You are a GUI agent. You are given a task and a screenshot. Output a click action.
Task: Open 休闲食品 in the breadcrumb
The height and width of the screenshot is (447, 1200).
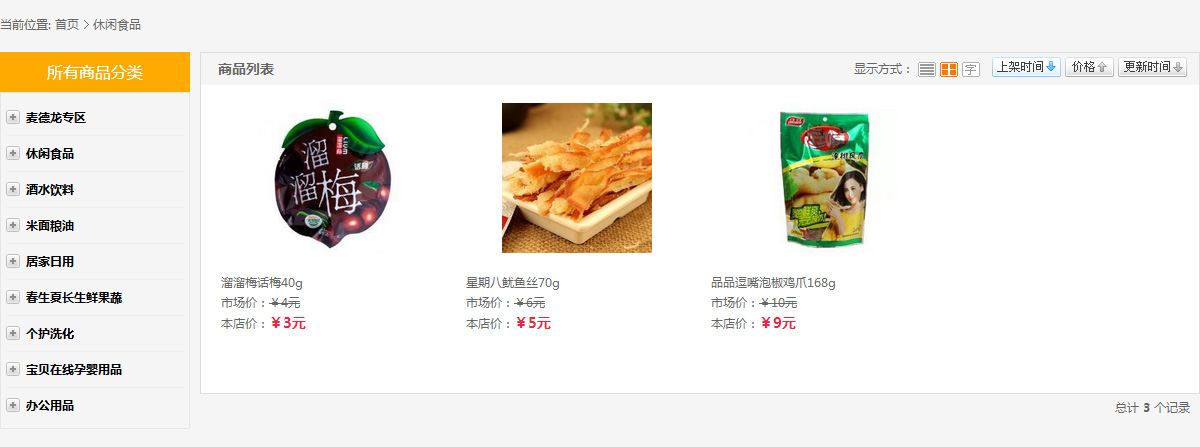click(117, 24)
